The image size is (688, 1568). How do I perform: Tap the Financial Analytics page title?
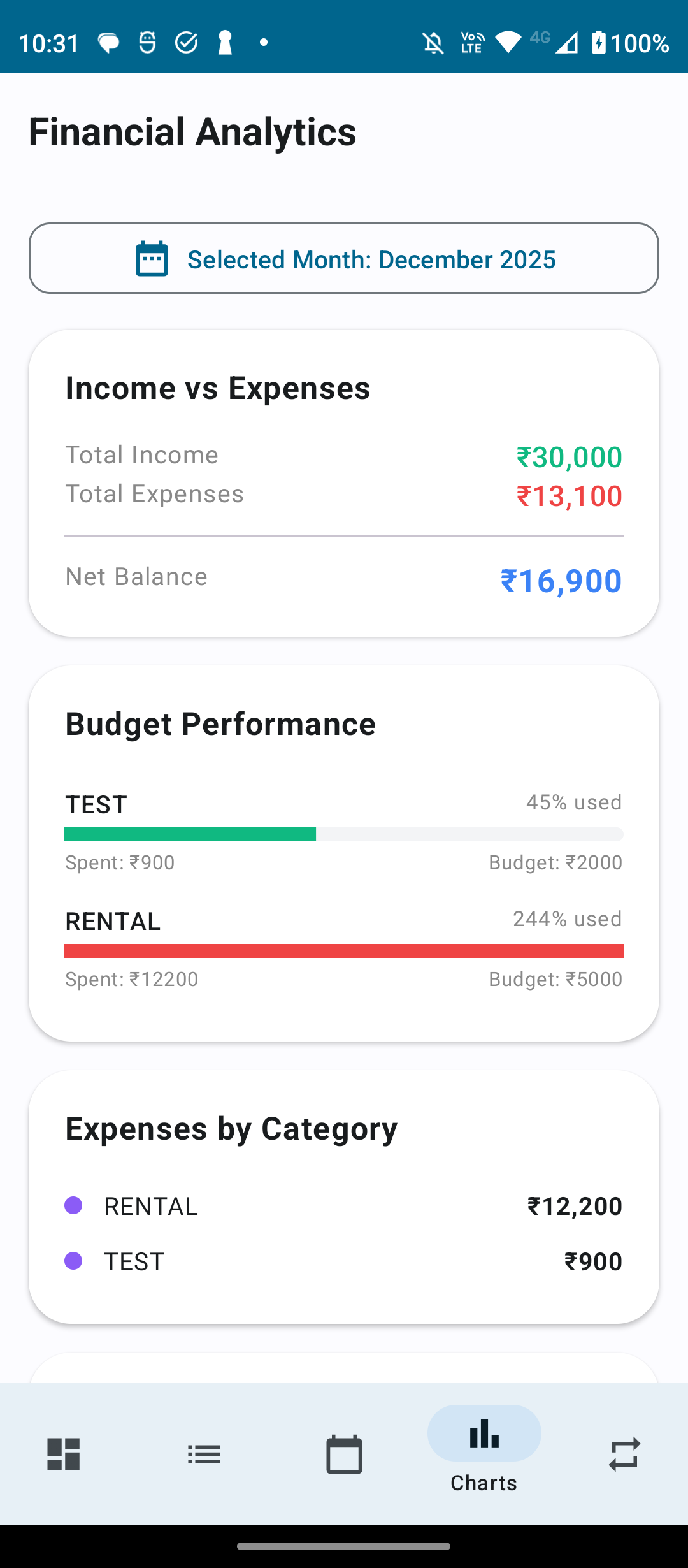tap(191, 133)
